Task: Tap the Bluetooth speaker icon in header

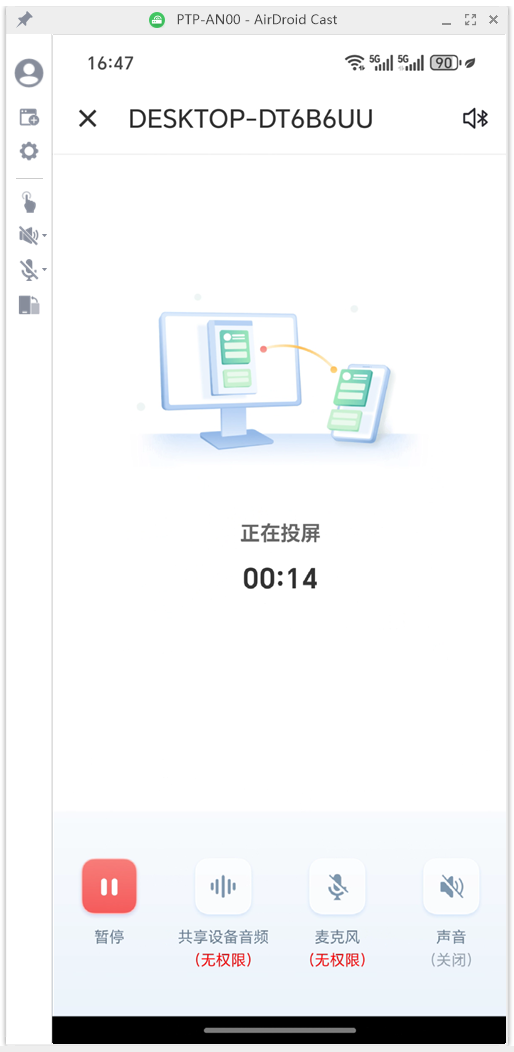Action: point(475,119)
